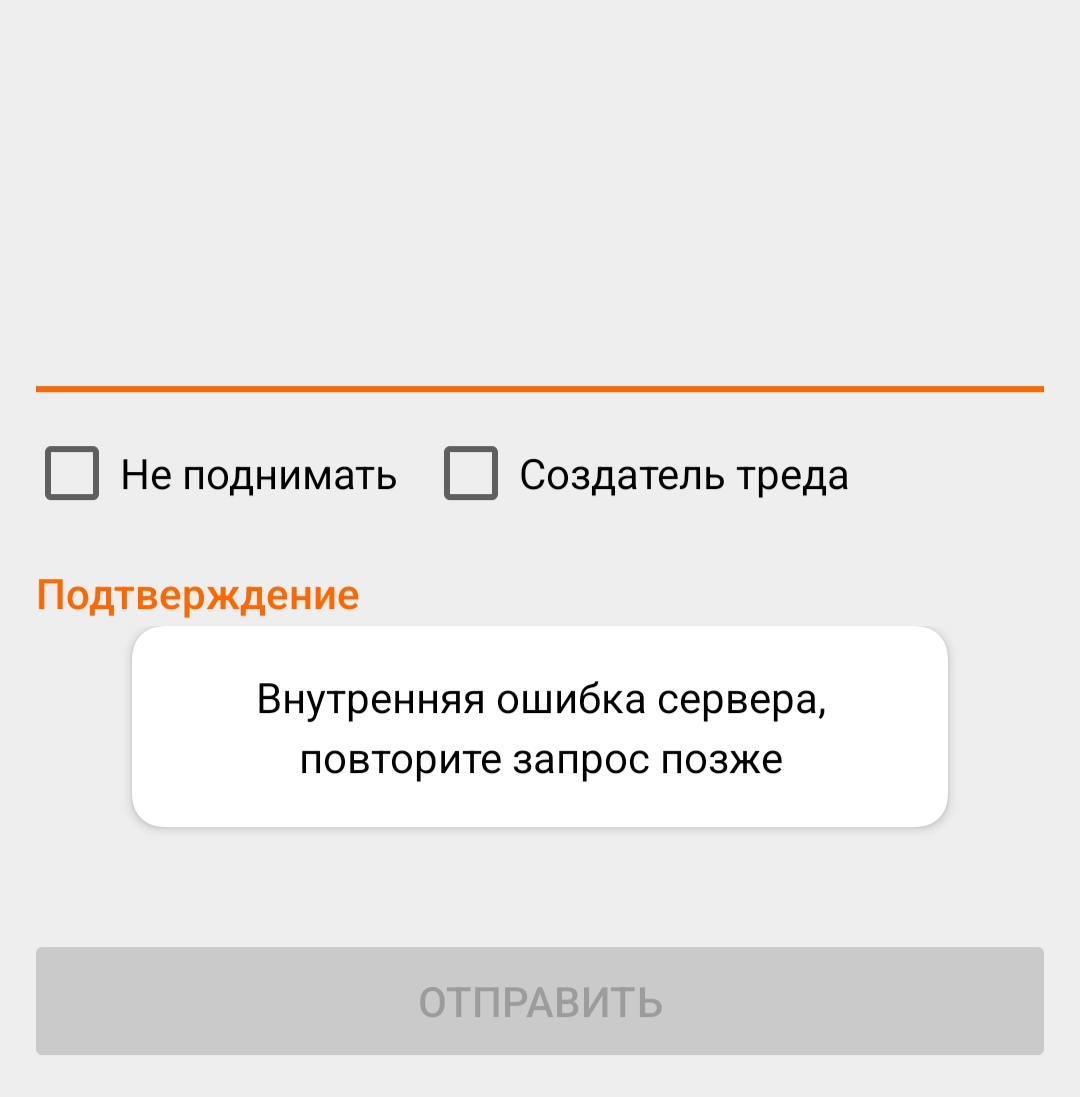Check the "Не поднимать" checkbox
The width and height of the screenshot is (1080, 1097).
[72, 473]
